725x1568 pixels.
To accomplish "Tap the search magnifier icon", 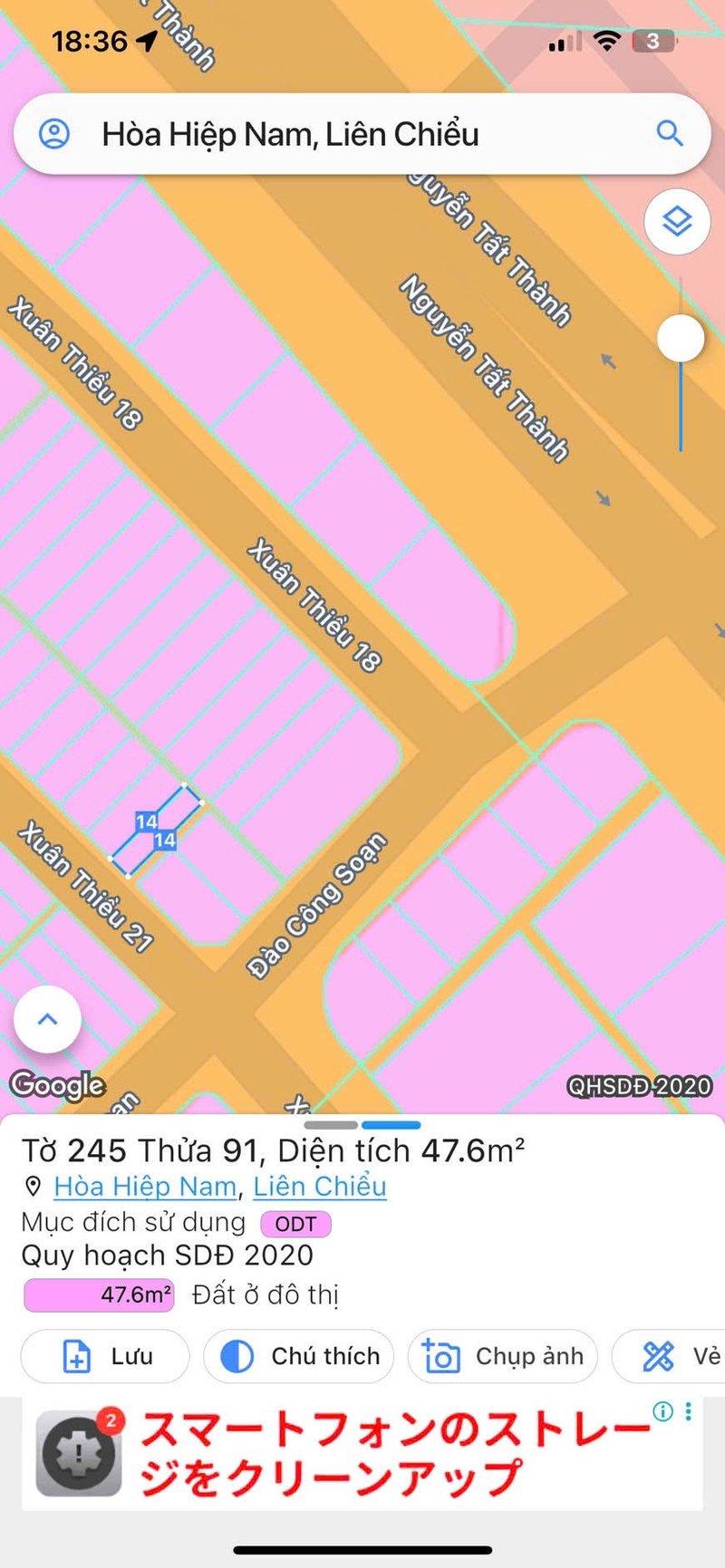I will point(670,134).
